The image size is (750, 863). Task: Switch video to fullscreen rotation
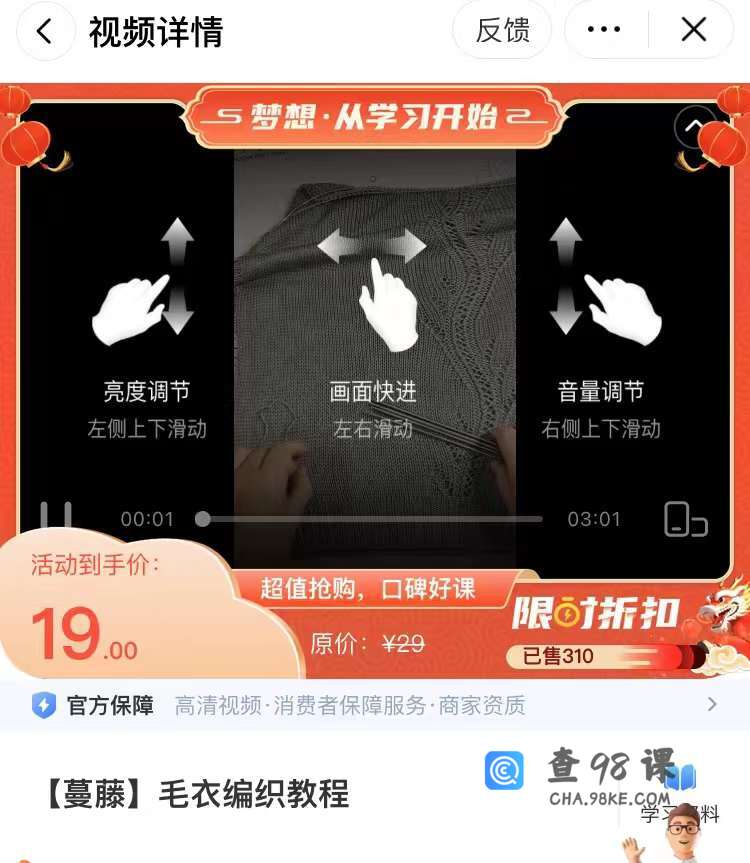pos(686,519)
